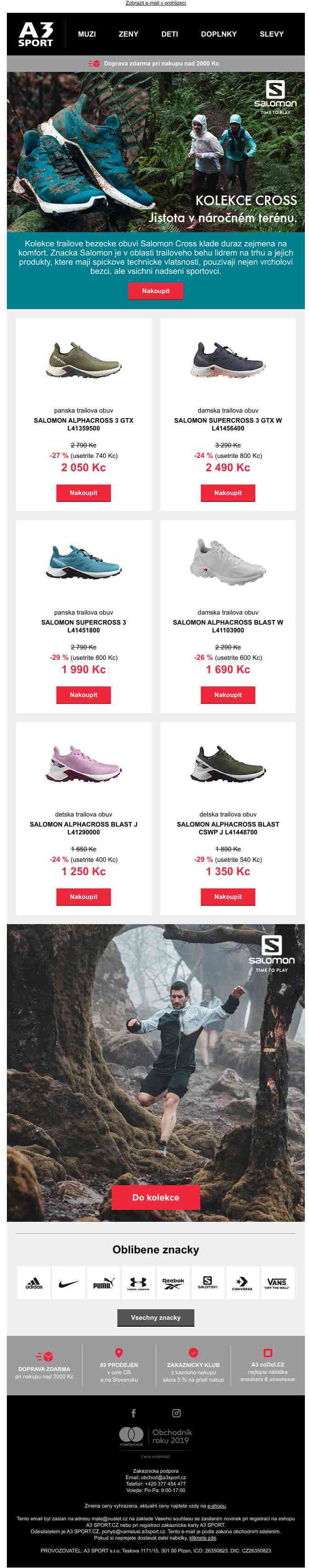Open the SLEVY category
This screenshot has height=1568, width=309.
click(271, 34)
